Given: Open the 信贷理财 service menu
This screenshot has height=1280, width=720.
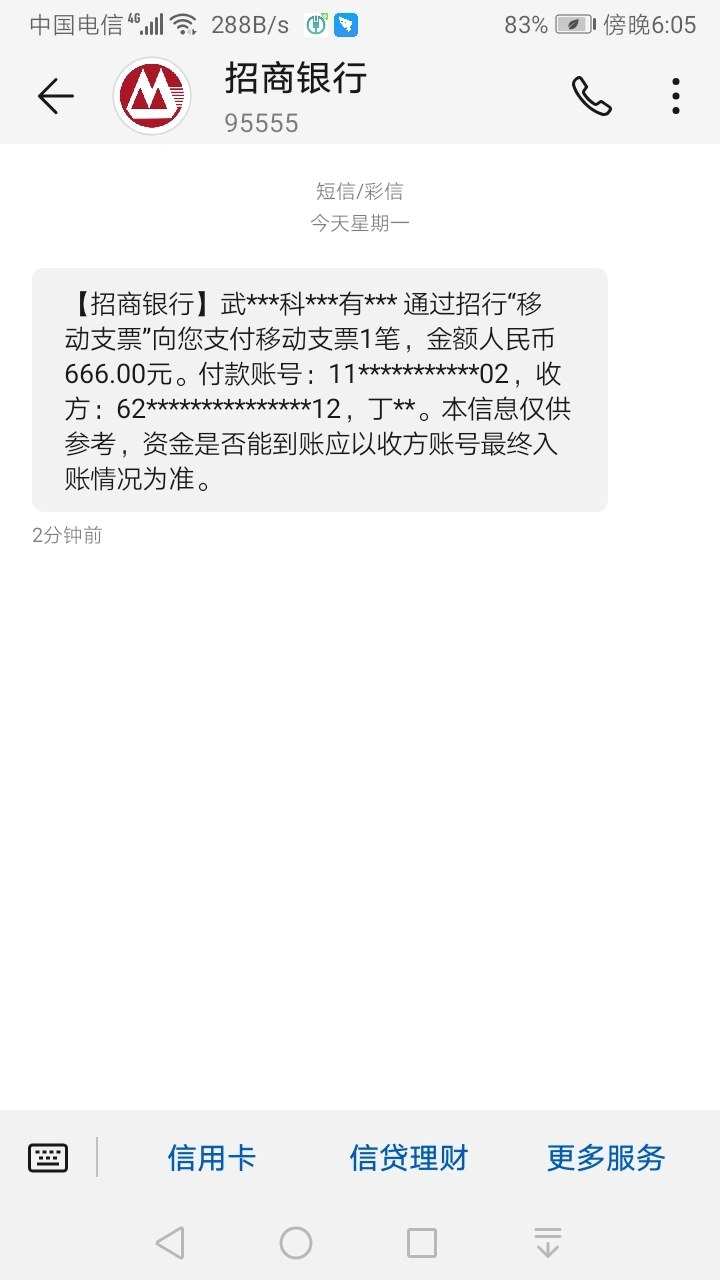Looking at the screenshot, I should 408,1158.
